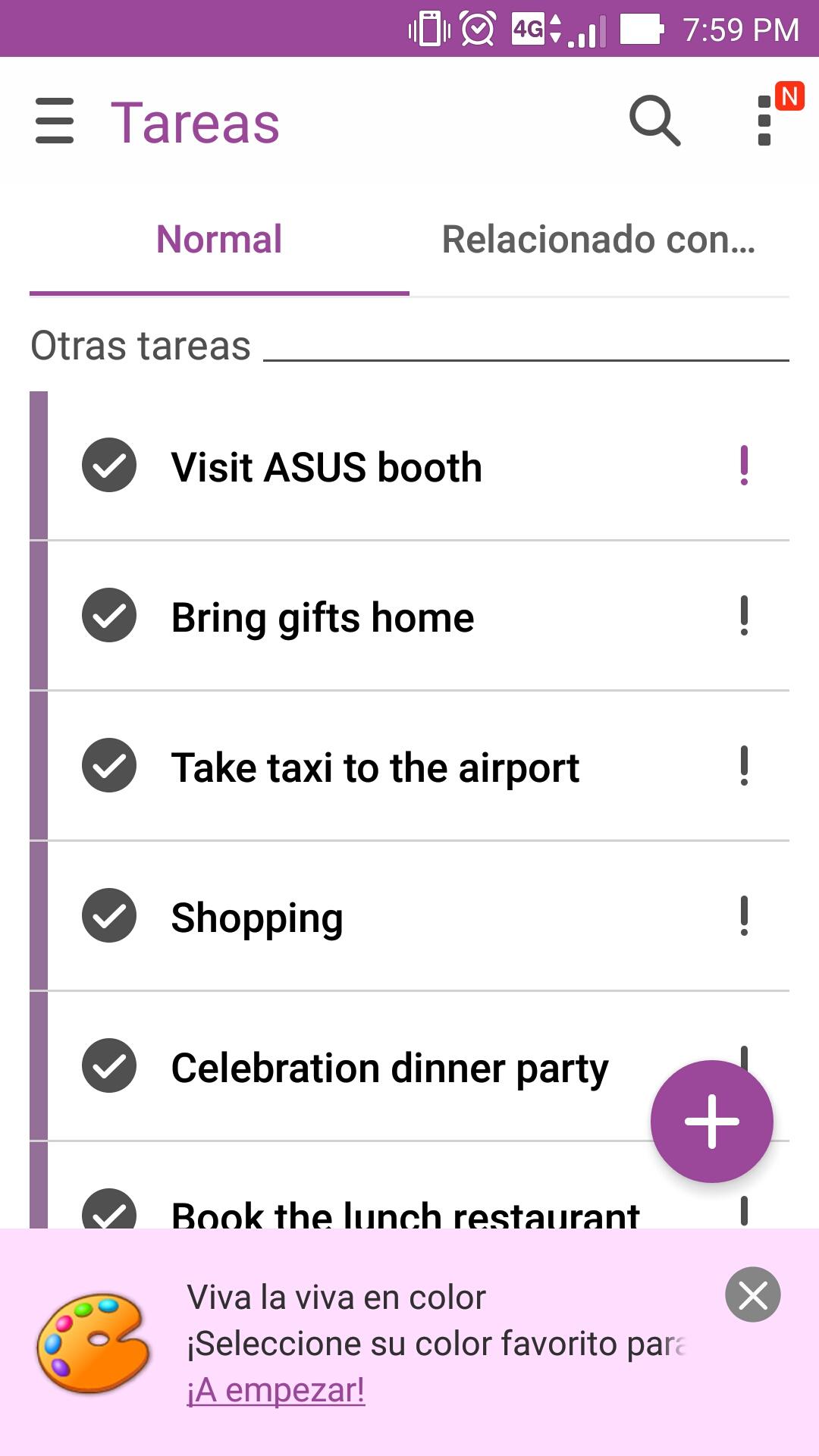This screenshot has width=819, height=1456.
Task: Dismiss the color theme banner
Action: (x=753, y=1294)
